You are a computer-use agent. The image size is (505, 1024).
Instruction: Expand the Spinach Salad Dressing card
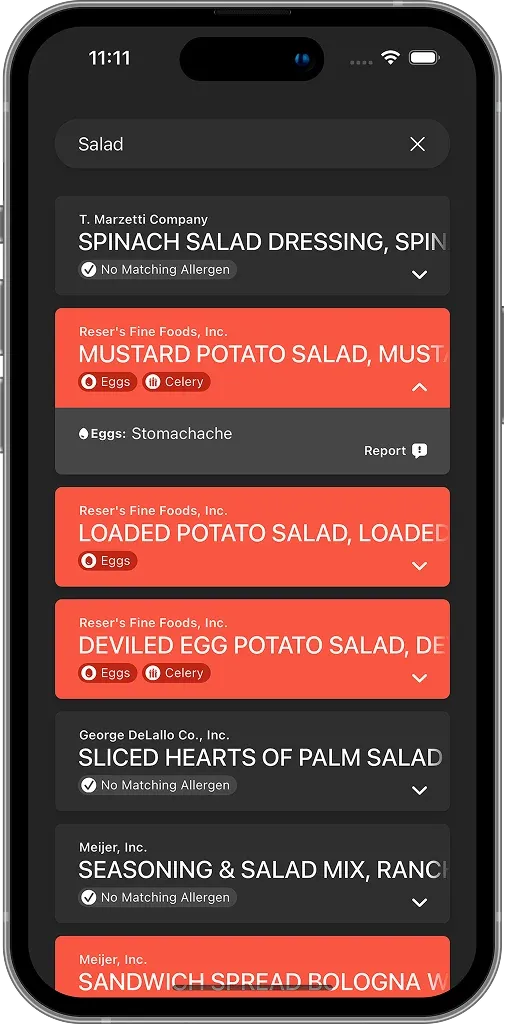pyautogui.click(x=419, y=275)
